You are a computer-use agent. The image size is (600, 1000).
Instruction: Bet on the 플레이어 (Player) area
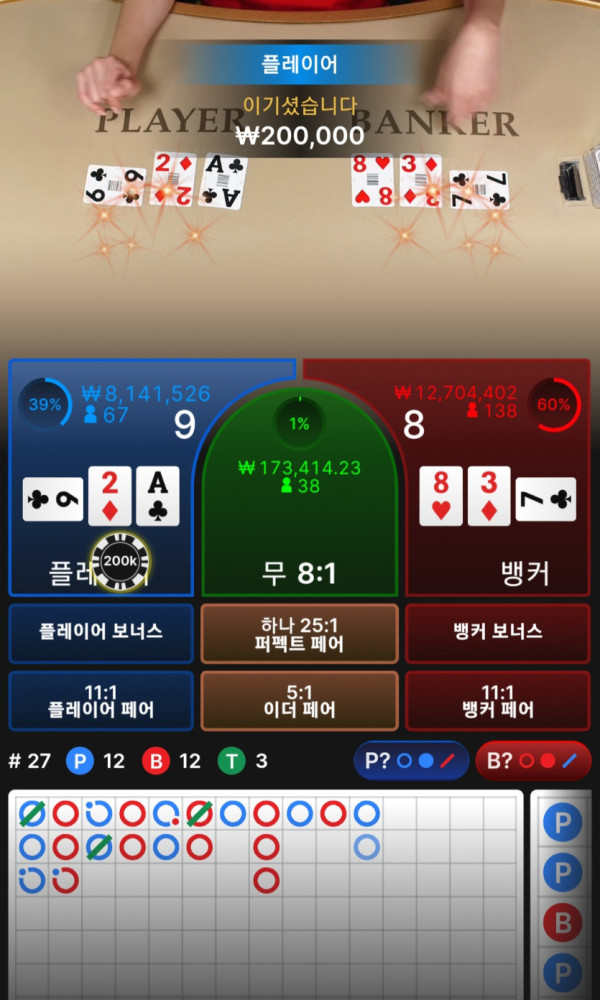pos(100,480)
